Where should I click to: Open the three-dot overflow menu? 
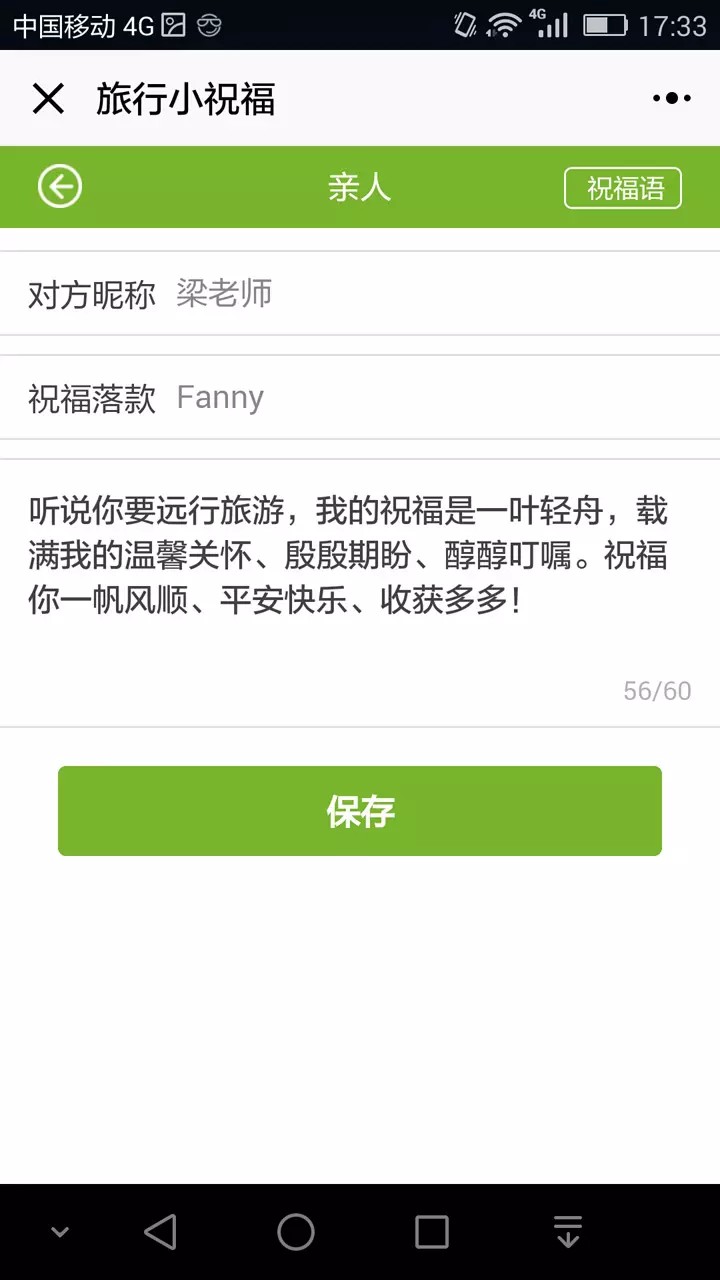[x=671, y=98]
